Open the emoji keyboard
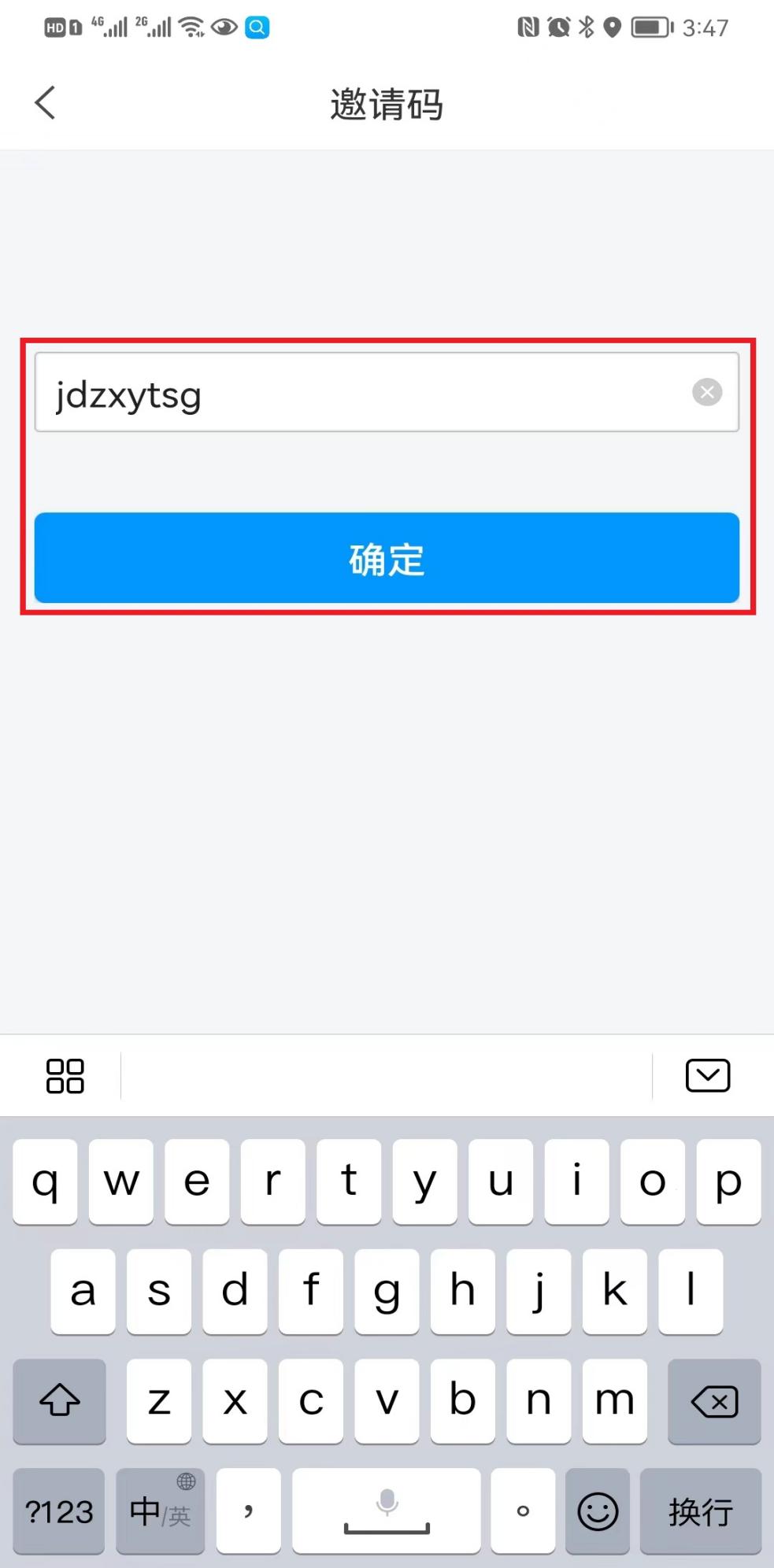Viewport: 774px width, 1568px height. coord(598,1511)
